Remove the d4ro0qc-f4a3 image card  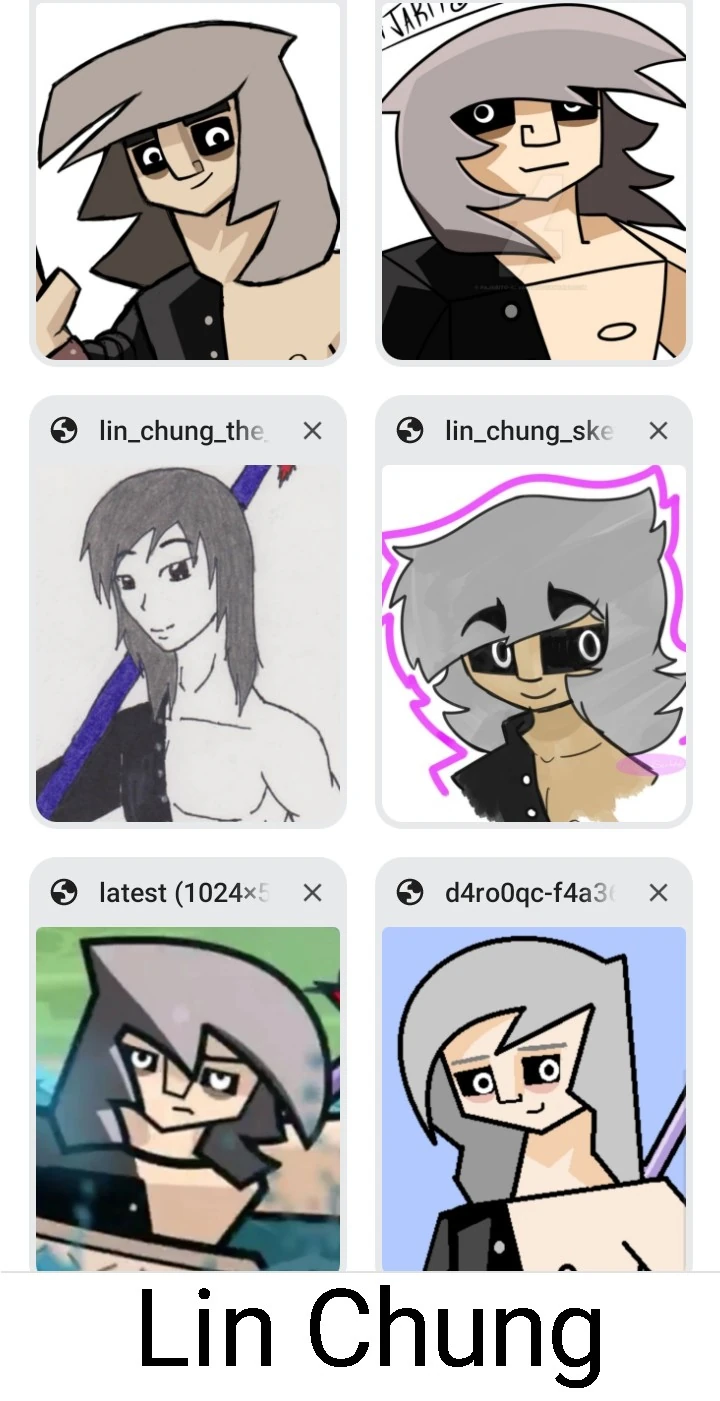coord(658,893)
